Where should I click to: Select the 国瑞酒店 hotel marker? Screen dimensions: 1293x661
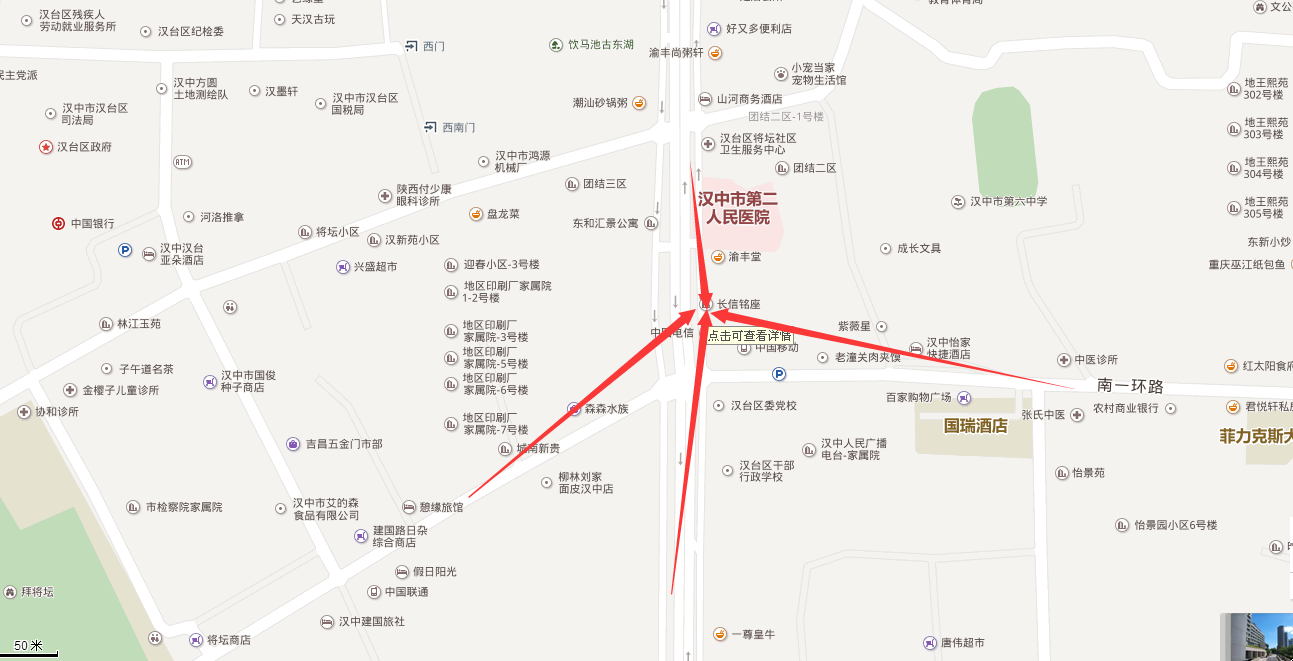pyautogui.click(x=975, y=426)
